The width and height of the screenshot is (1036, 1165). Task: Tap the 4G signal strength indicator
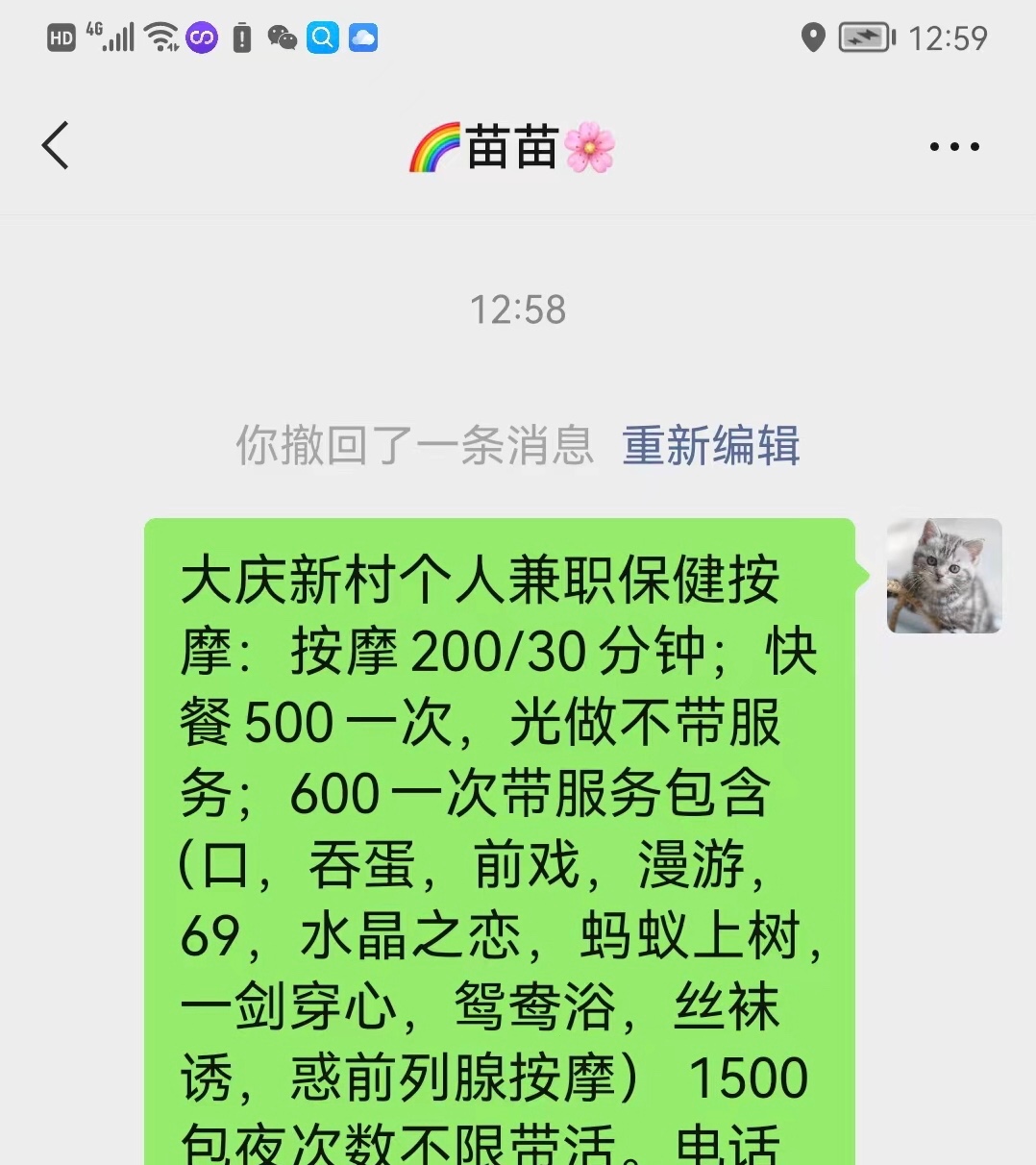click(x=113, y=37)
